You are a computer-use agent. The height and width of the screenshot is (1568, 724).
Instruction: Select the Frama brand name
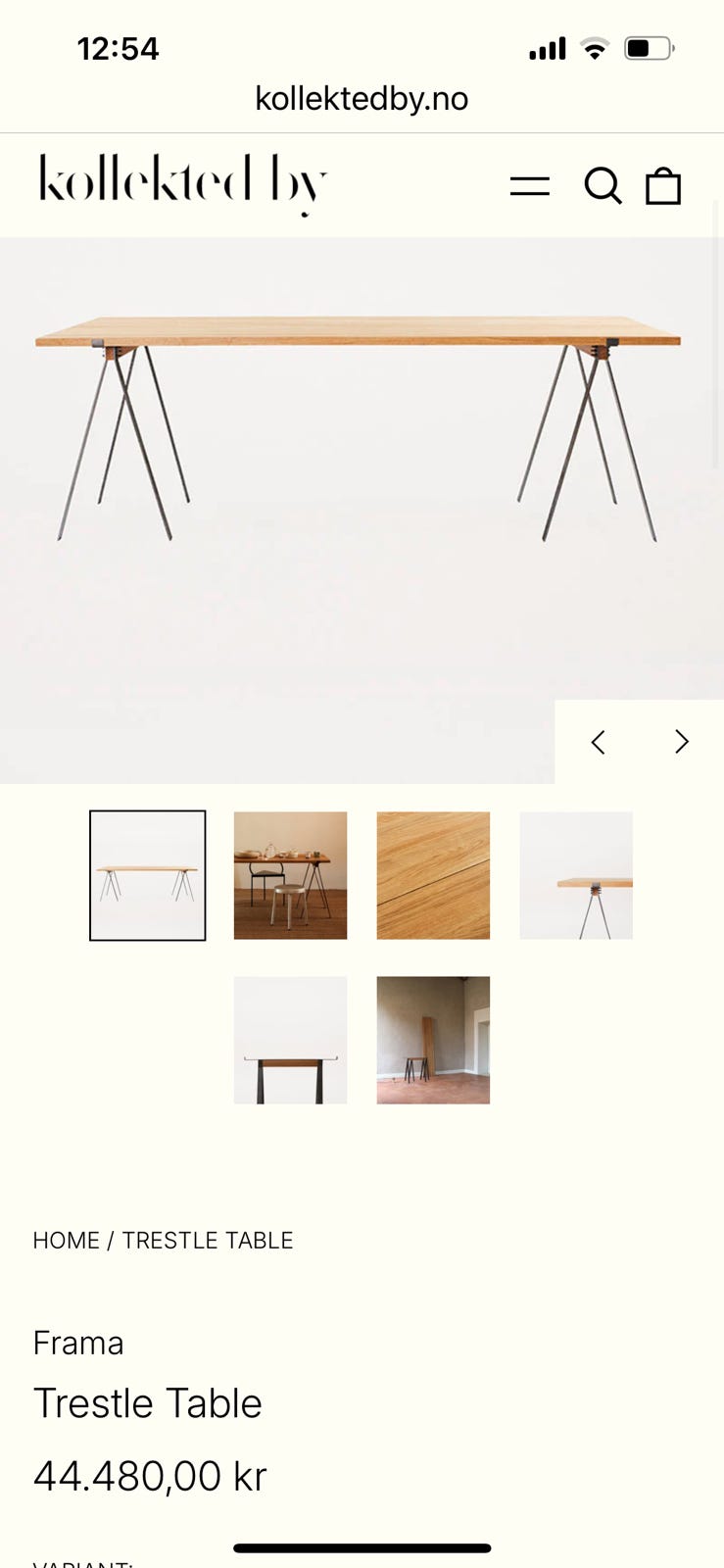(x=78, y=1343)
